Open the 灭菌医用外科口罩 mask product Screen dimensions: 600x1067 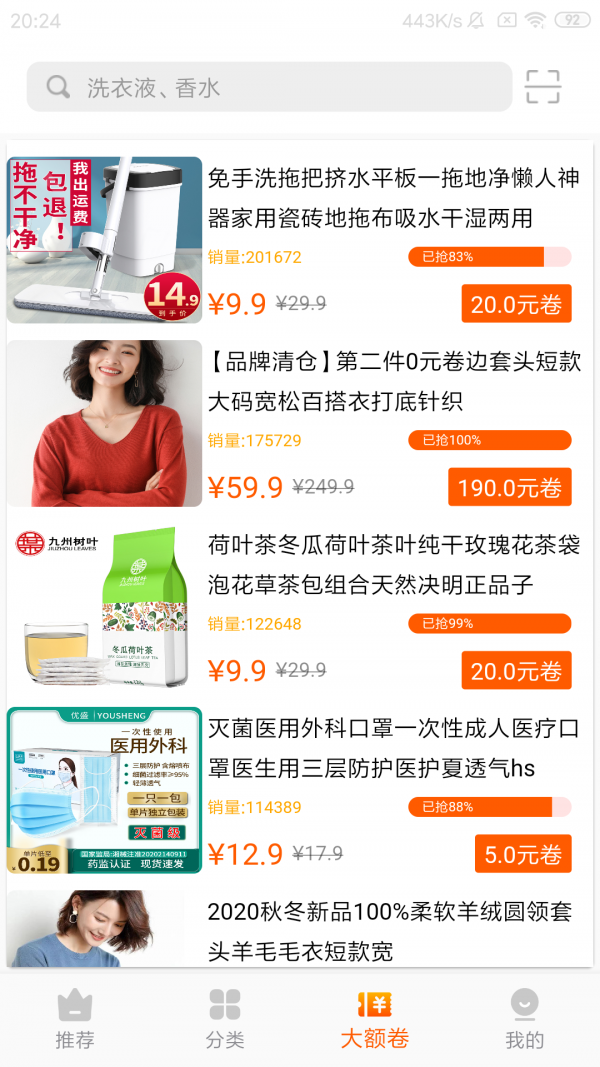click(392, 748)
